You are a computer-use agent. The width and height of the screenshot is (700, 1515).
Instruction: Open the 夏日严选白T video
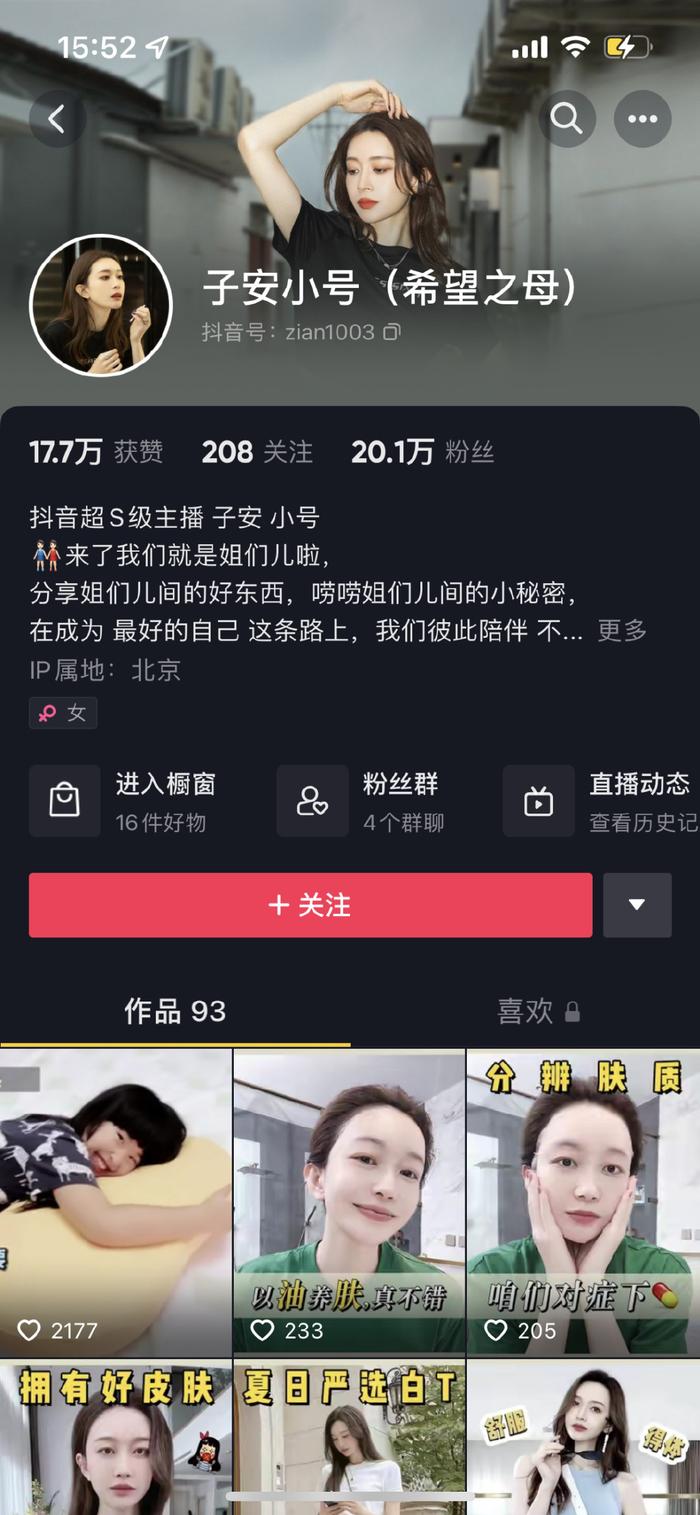tap(349, 1437)
